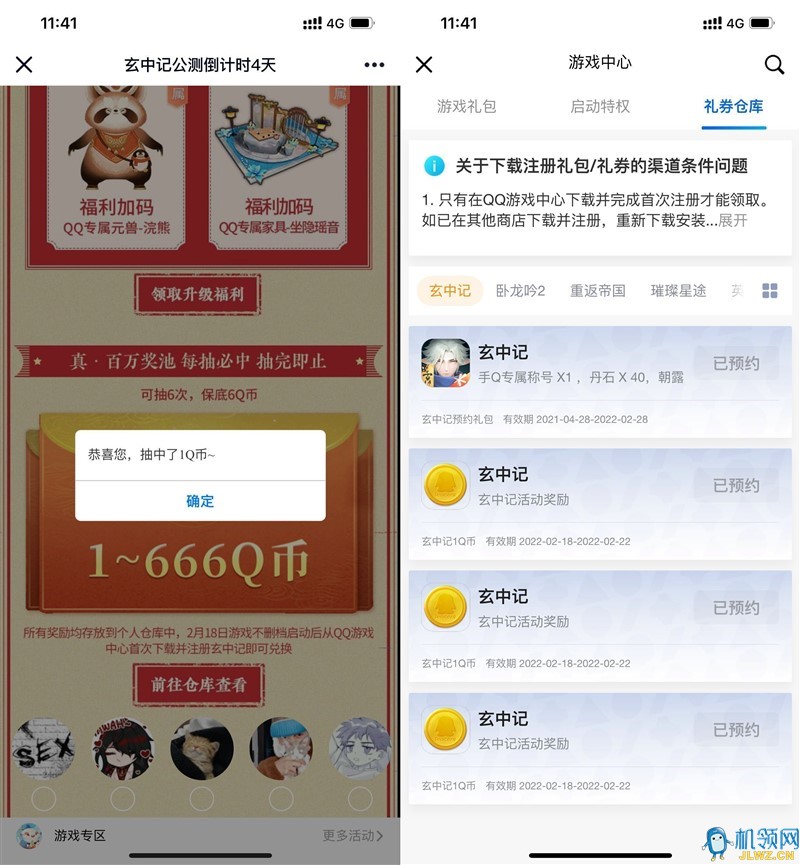Screen dimensions: 800x865
Task: Switch to the 游戏礼包 tab
Action: [466, 106]
